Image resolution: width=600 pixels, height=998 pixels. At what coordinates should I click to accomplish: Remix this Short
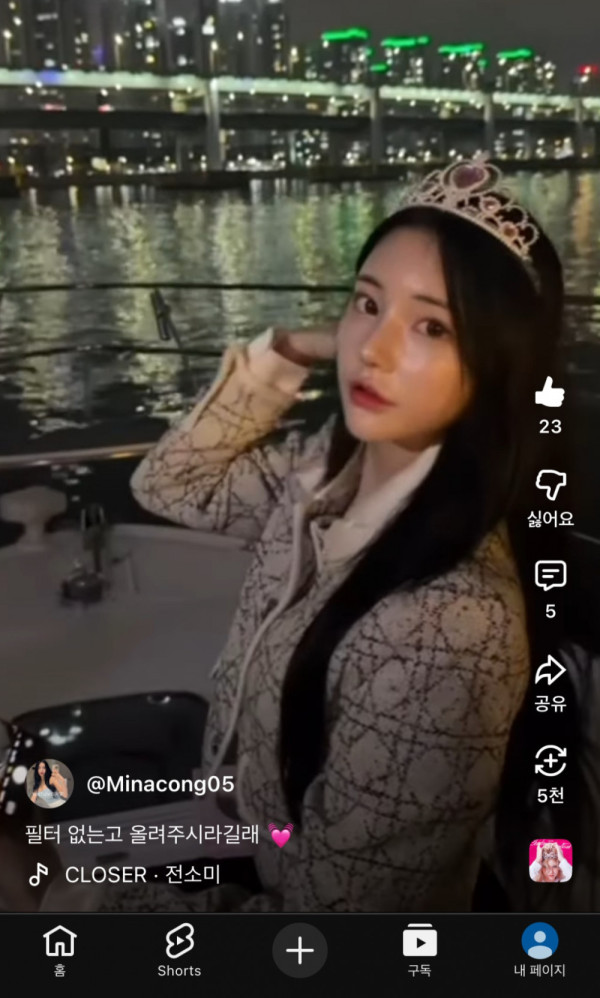click(550, 762)
